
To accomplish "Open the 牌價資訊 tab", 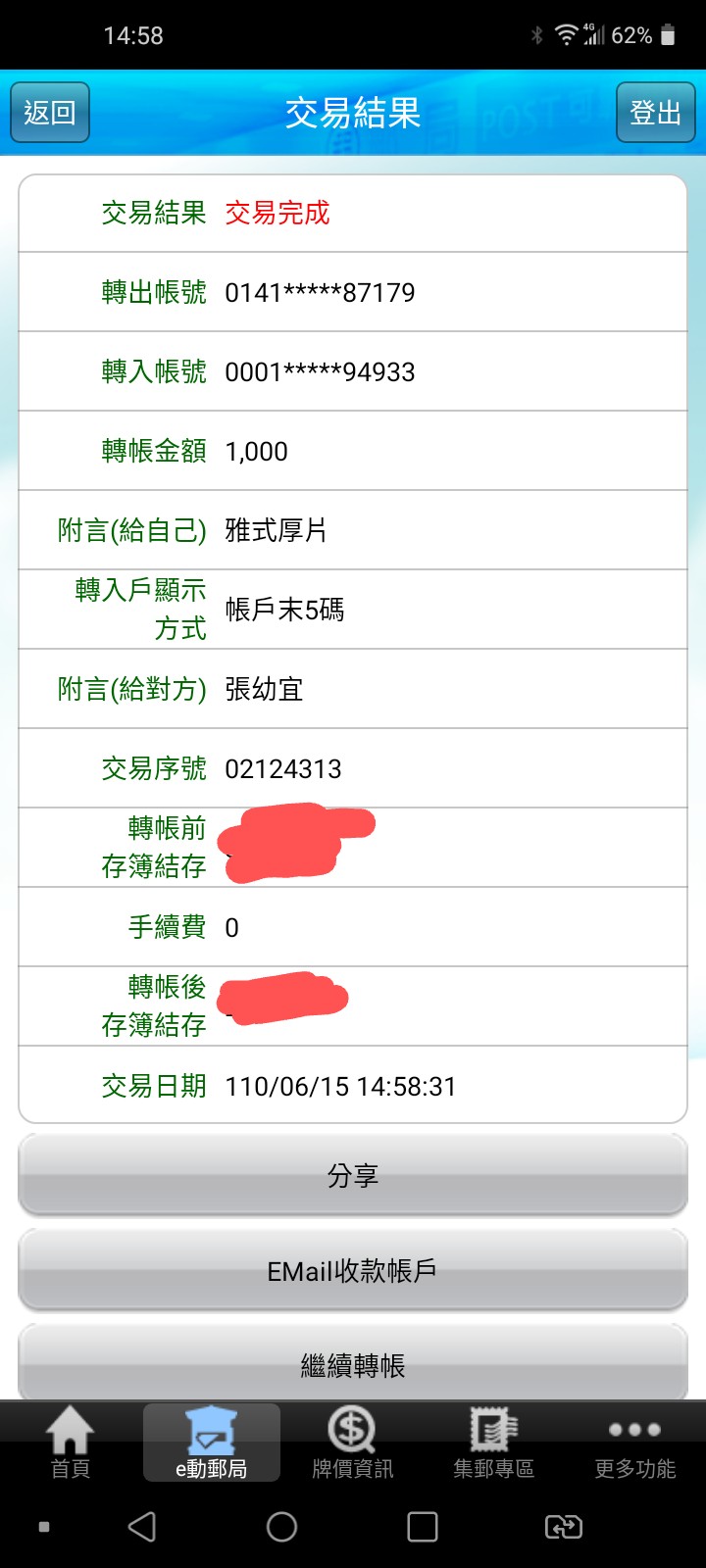I will point(353,1443).
